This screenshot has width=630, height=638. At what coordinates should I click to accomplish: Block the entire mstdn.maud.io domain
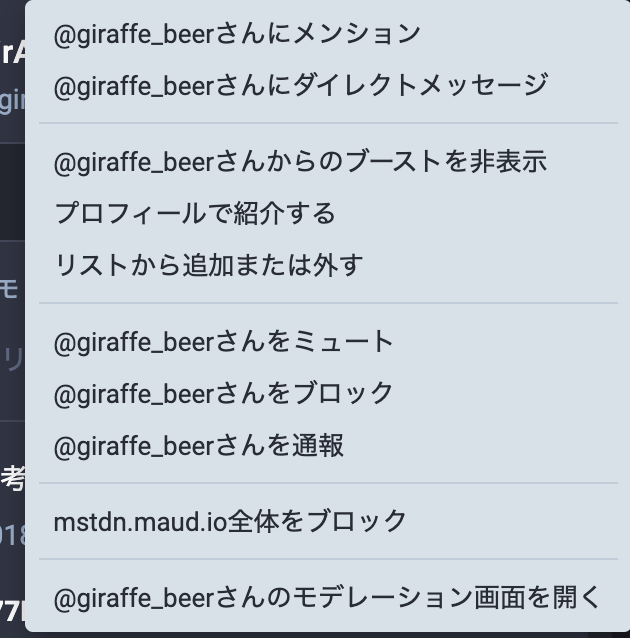(x=230, y=521)
